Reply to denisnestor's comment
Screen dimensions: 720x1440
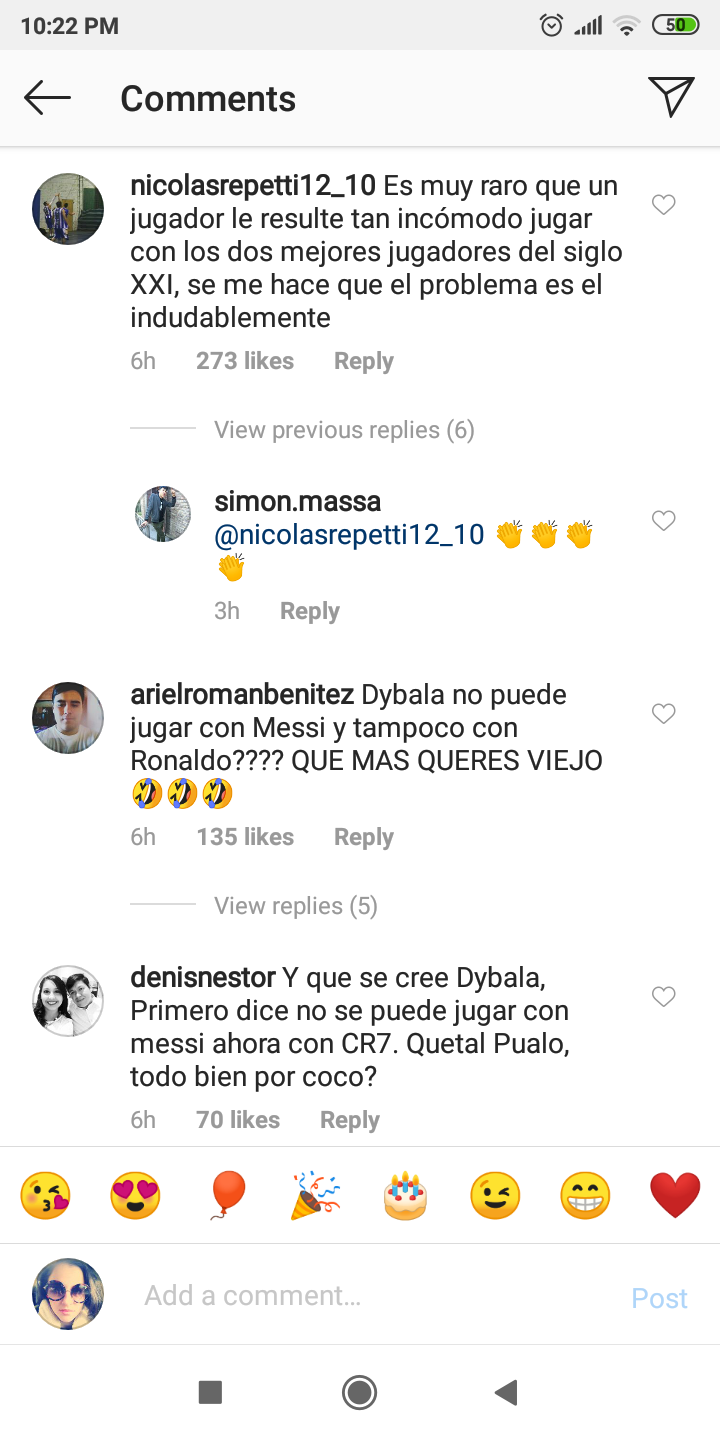pos(349,1120)
